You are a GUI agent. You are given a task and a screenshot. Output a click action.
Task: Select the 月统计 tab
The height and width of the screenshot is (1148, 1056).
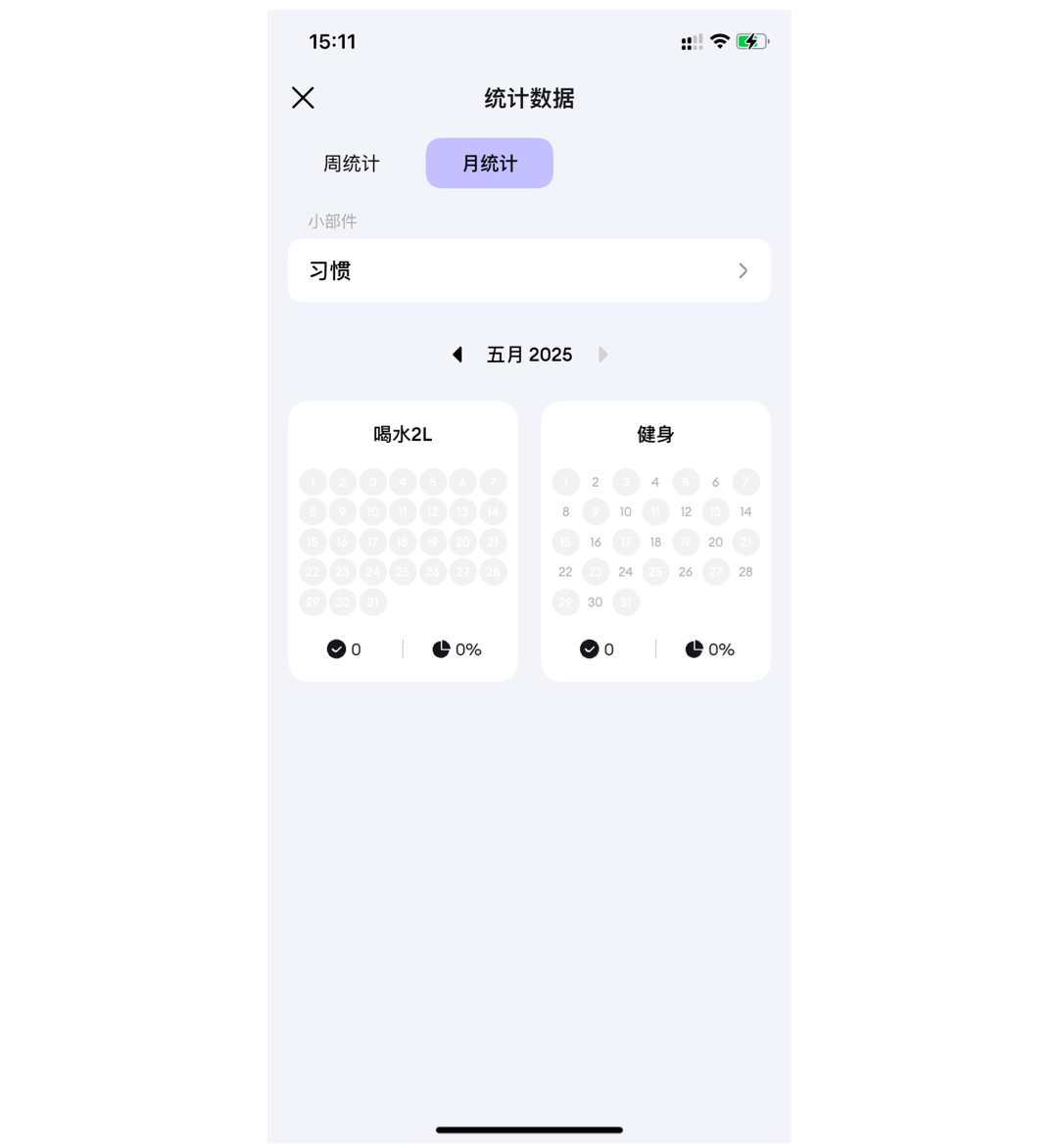coord(489,164)
